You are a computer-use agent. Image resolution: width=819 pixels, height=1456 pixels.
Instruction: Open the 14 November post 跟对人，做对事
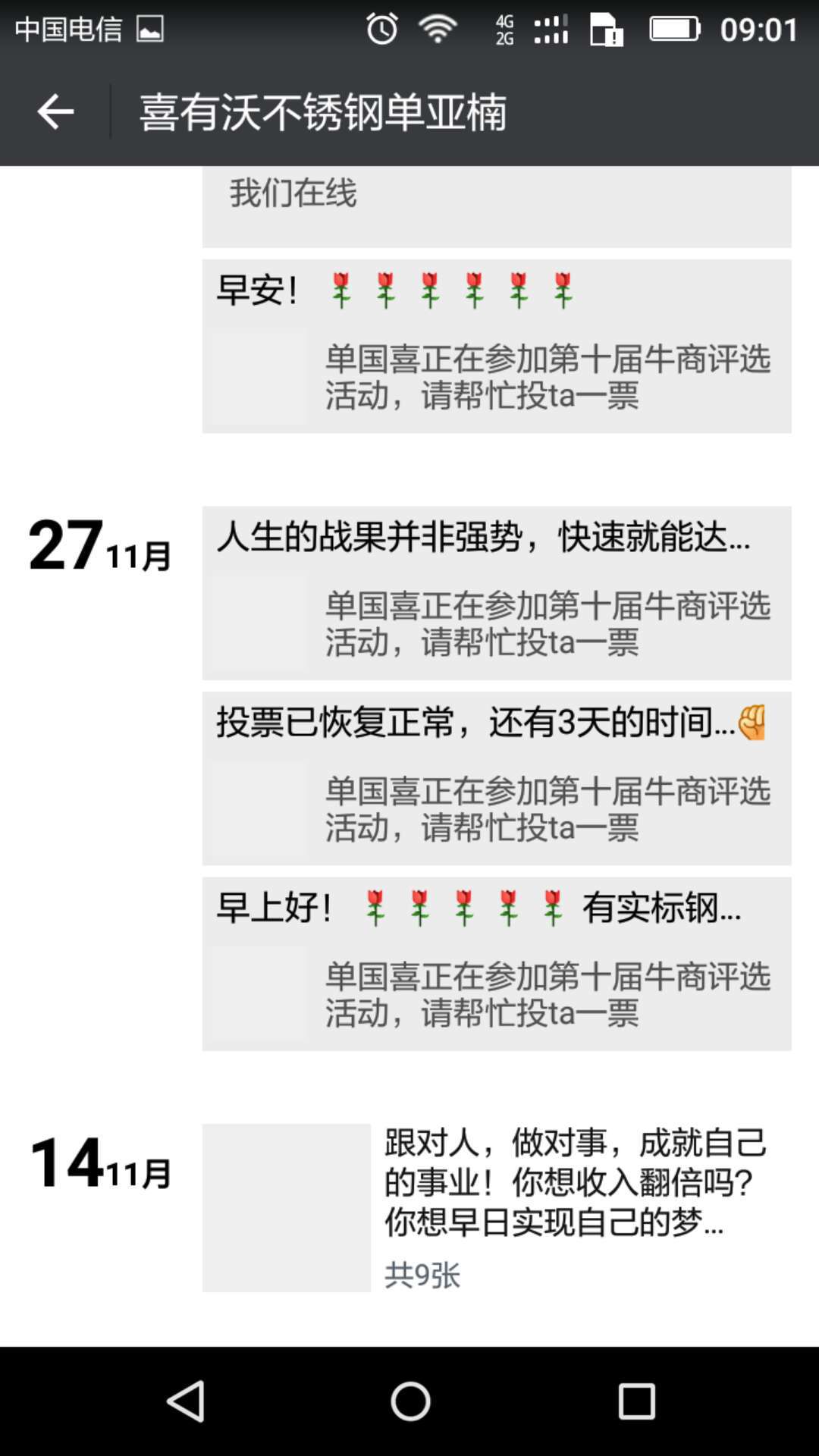[x=496, y=1207]
